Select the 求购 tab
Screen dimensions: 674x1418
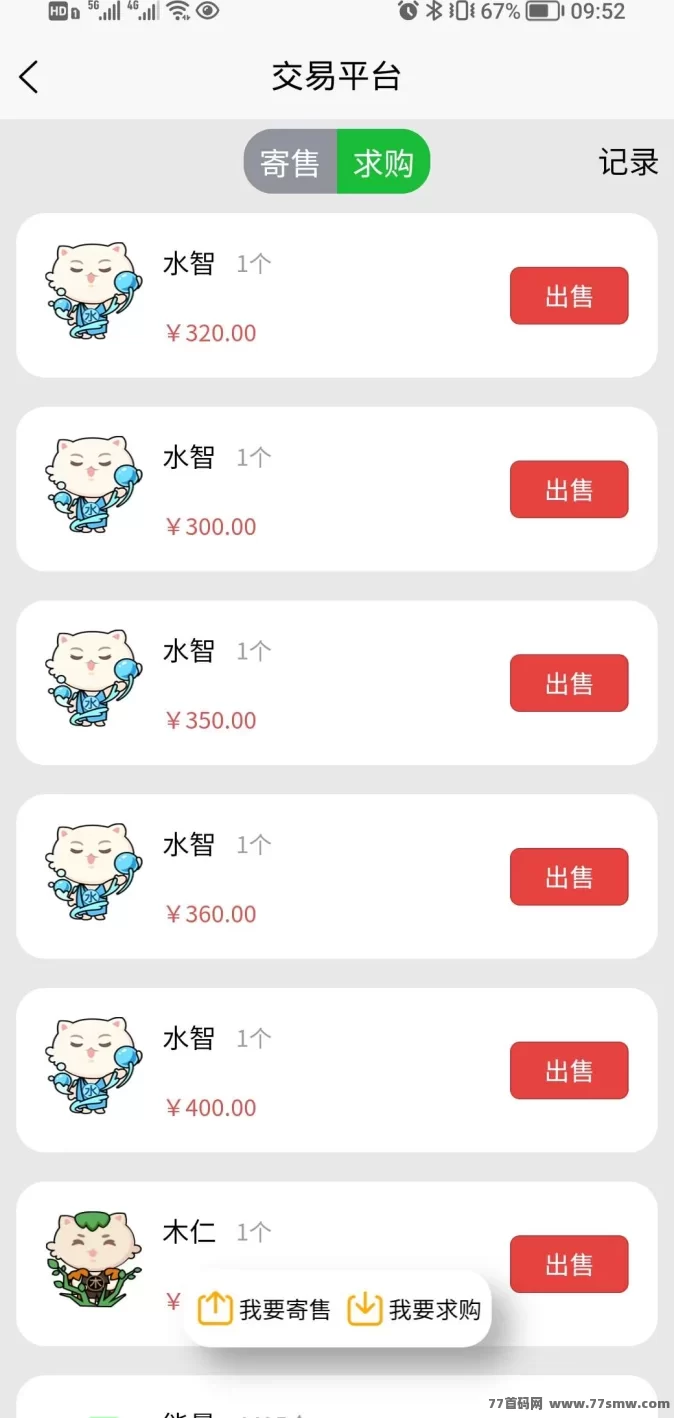(x=383, y=162)
